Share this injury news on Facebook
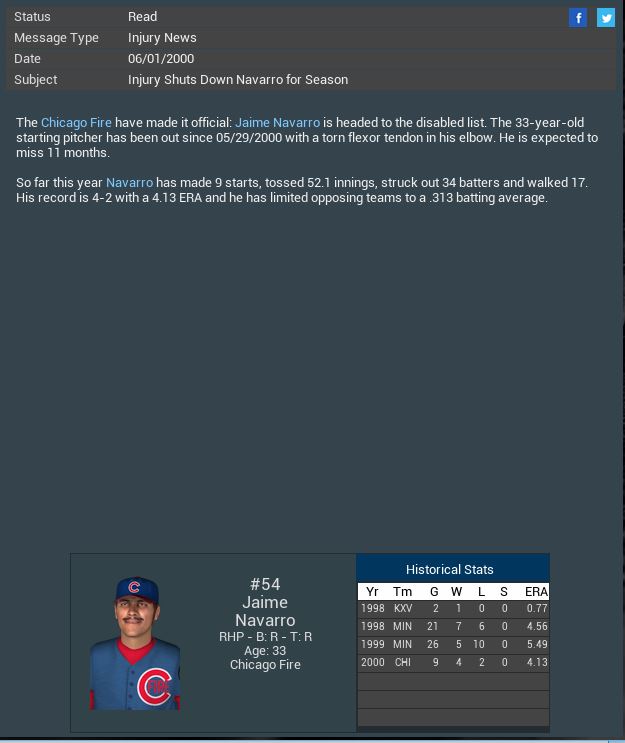The image size is (625, 743). (578, 18)
